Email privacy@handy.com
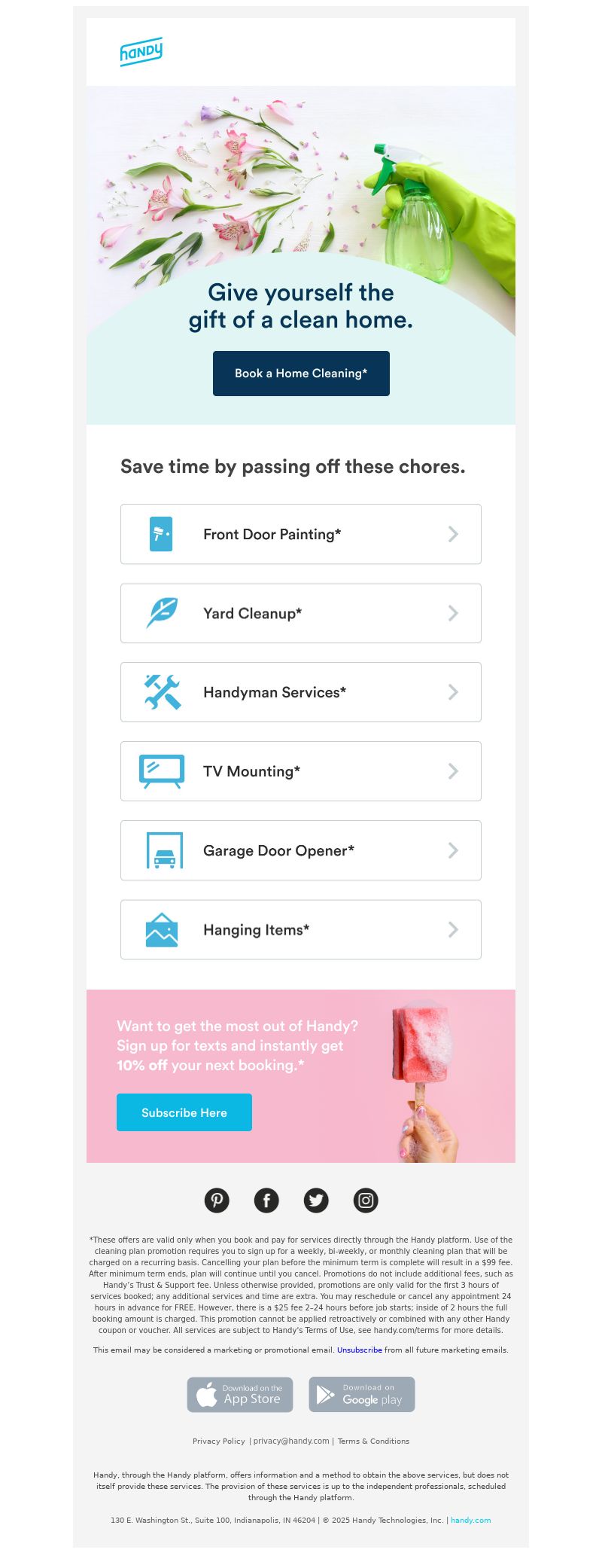The image size is (602, 1568). 291,1441
